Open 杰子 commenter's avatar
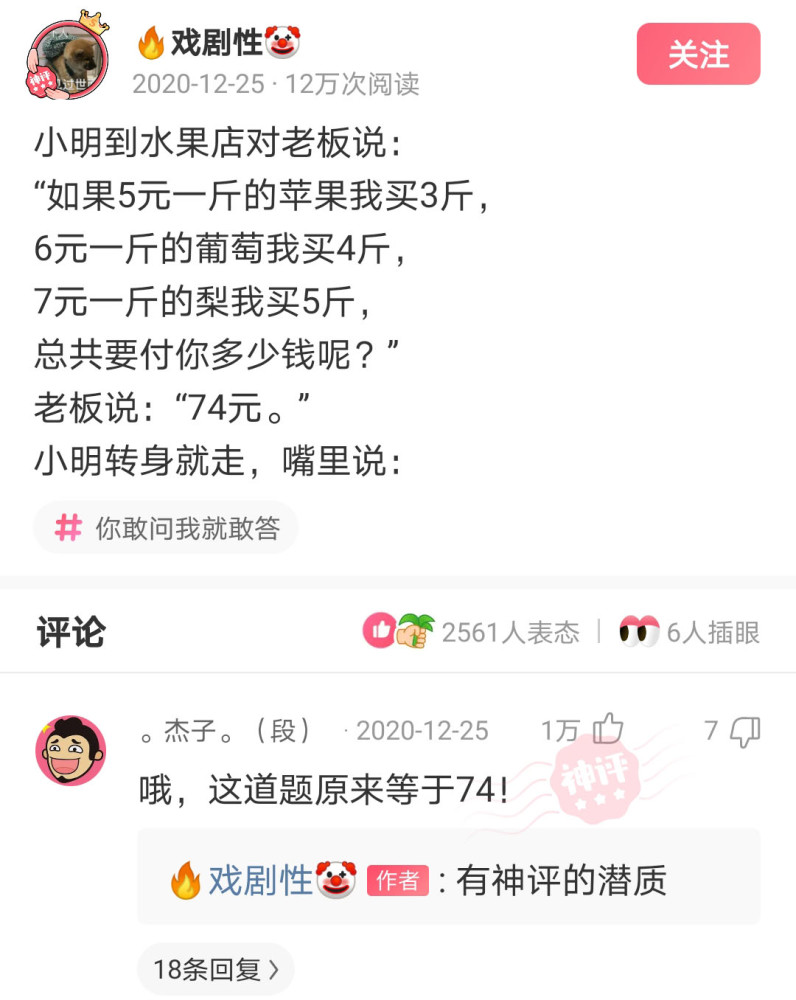Image resolution: width=796 pixels, height=1000 pixels. [71, 750]
